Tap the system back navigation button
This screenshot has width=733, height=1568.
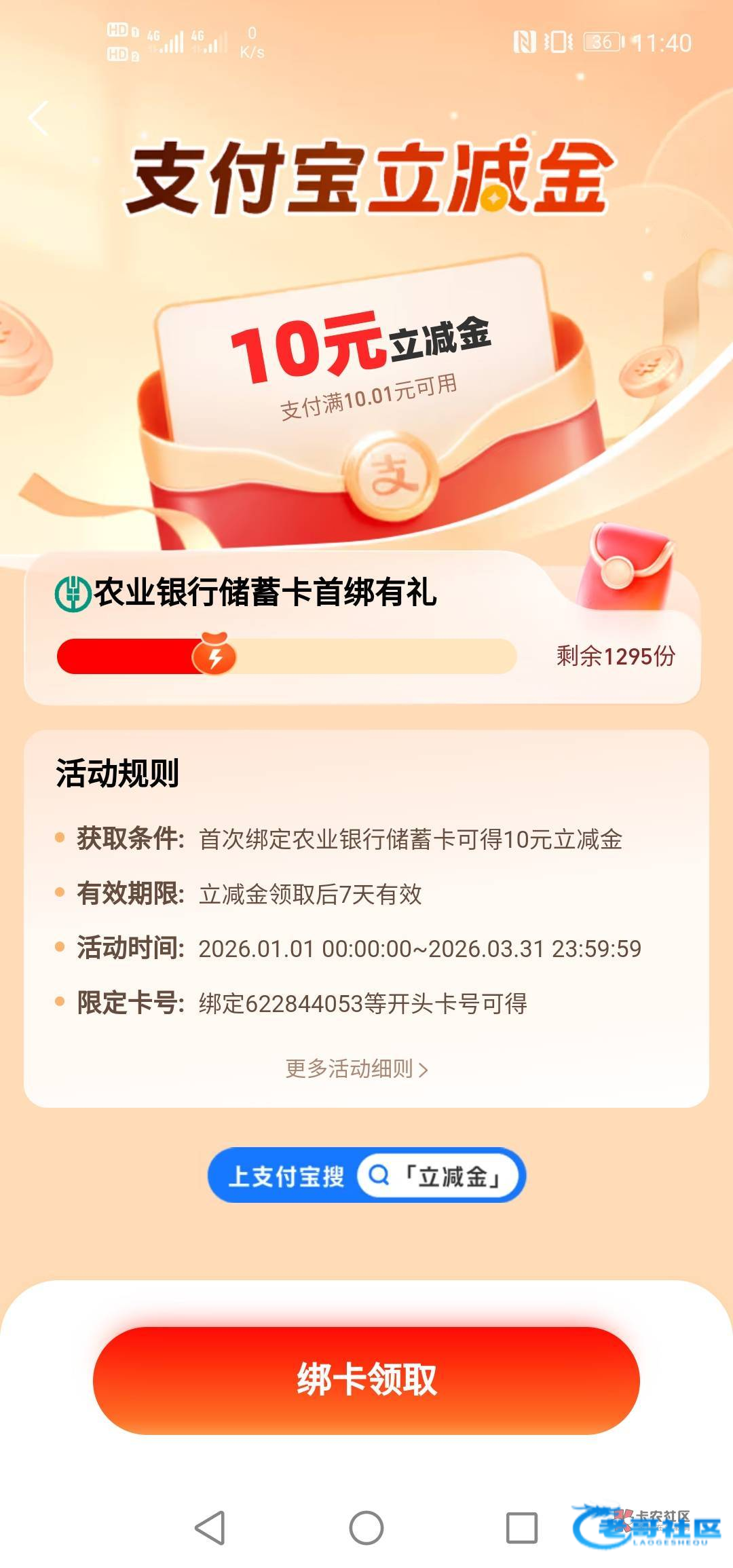210,1528
